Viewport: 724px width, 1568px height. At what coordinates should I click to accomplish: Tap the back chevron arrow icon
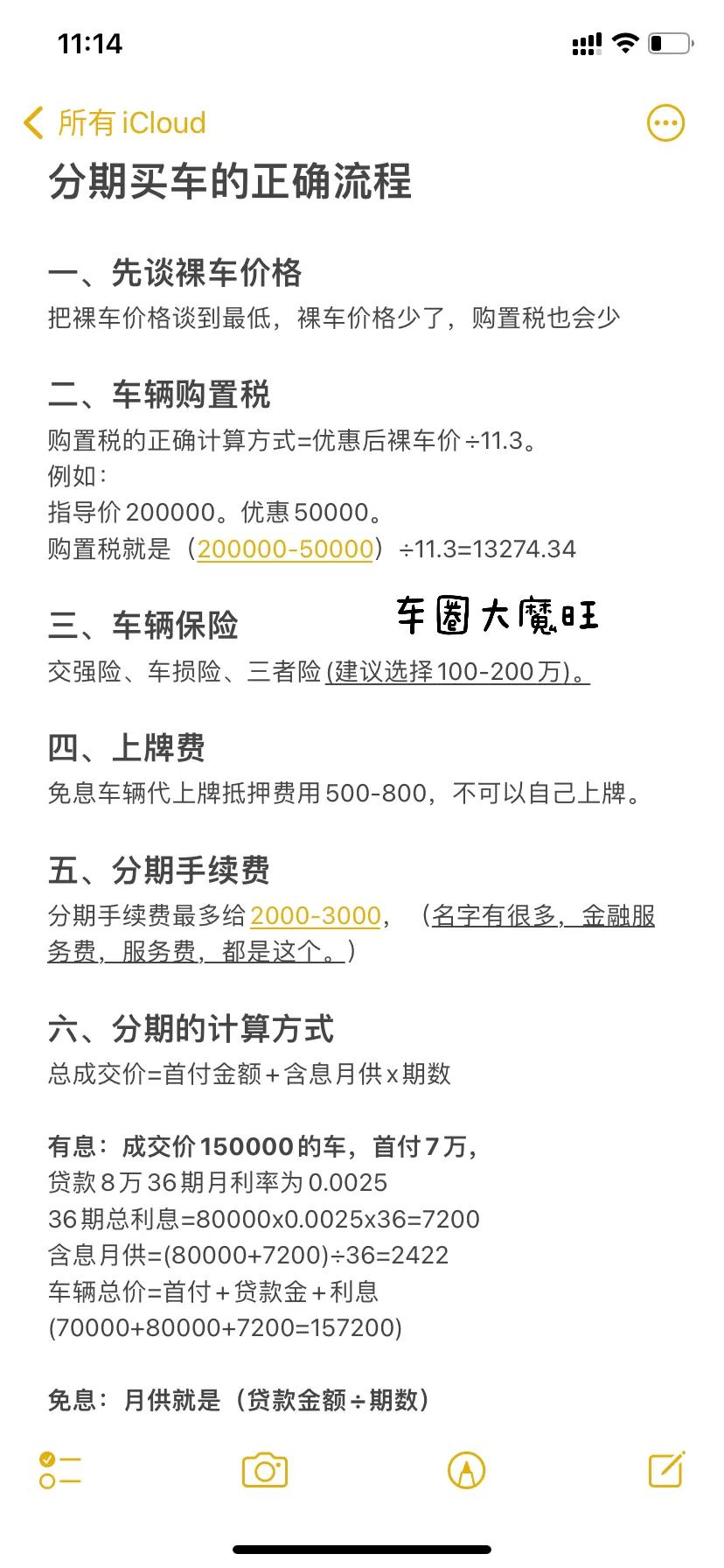(x=32, y=122)
